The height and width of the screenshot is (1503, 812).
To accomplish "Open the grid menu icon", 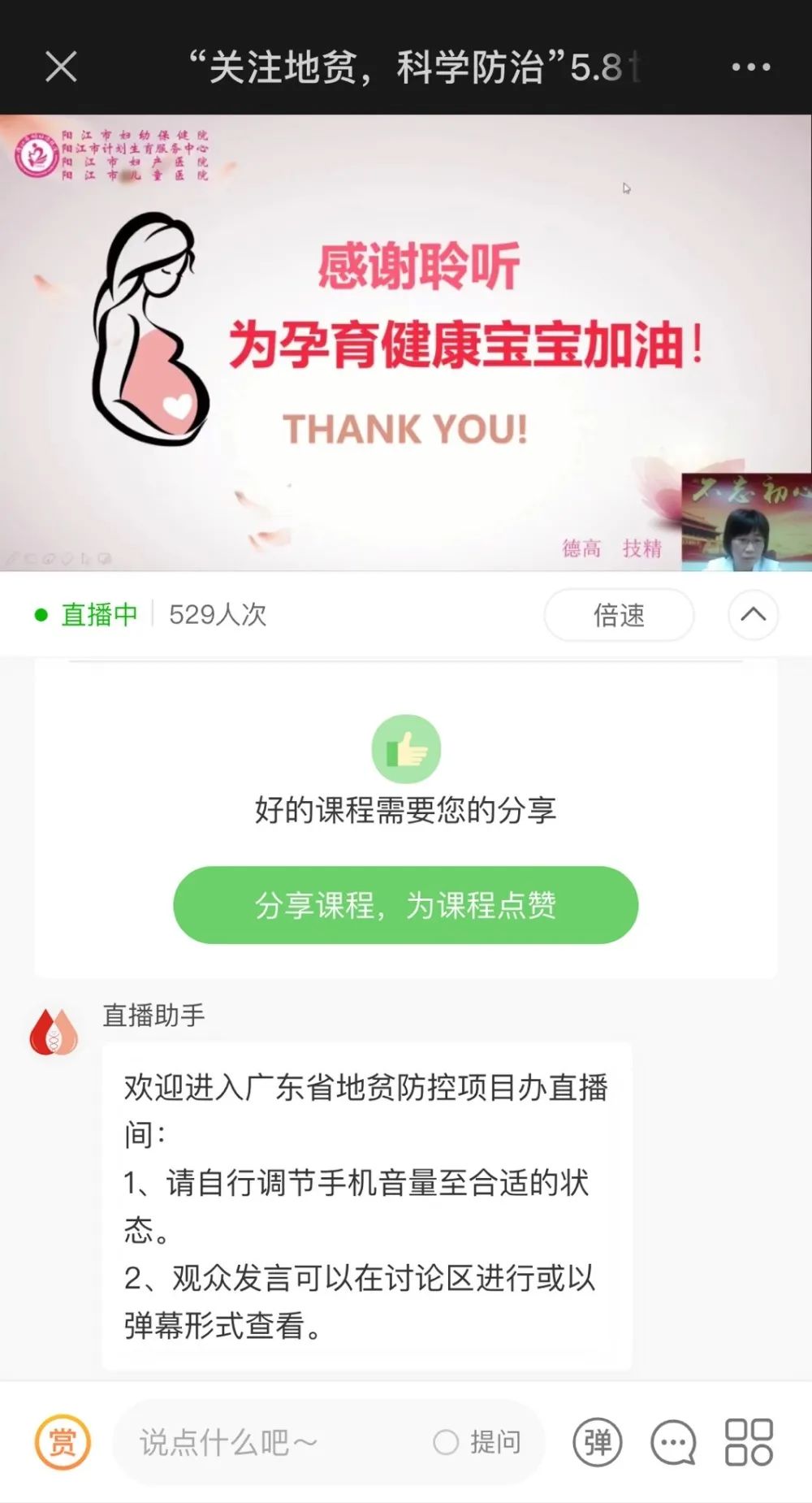I will point(749,1443).
